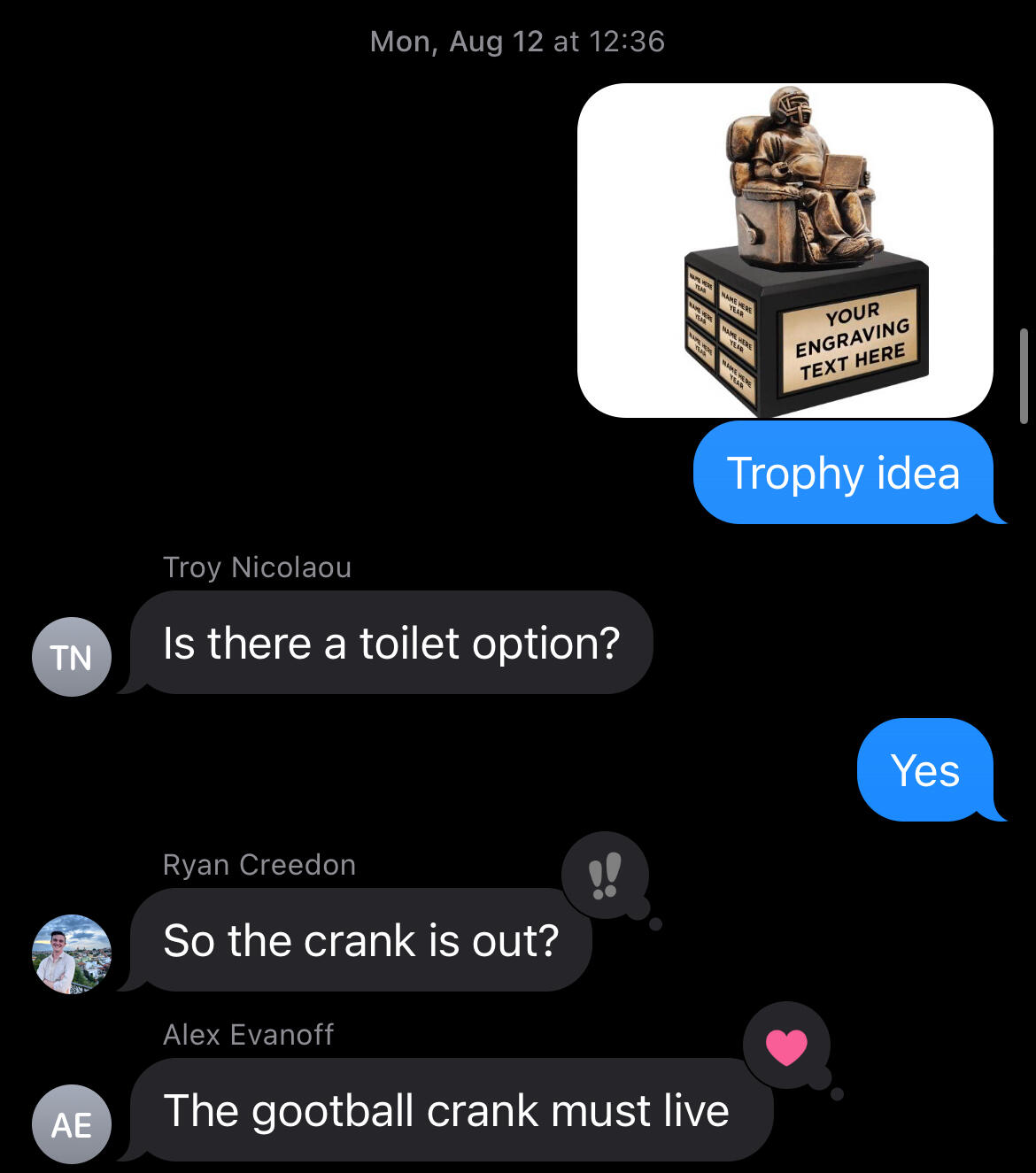The image size is (1036, 1173).
Task: Open Ryan Creedon's profile photo
Action: point(72,953)
